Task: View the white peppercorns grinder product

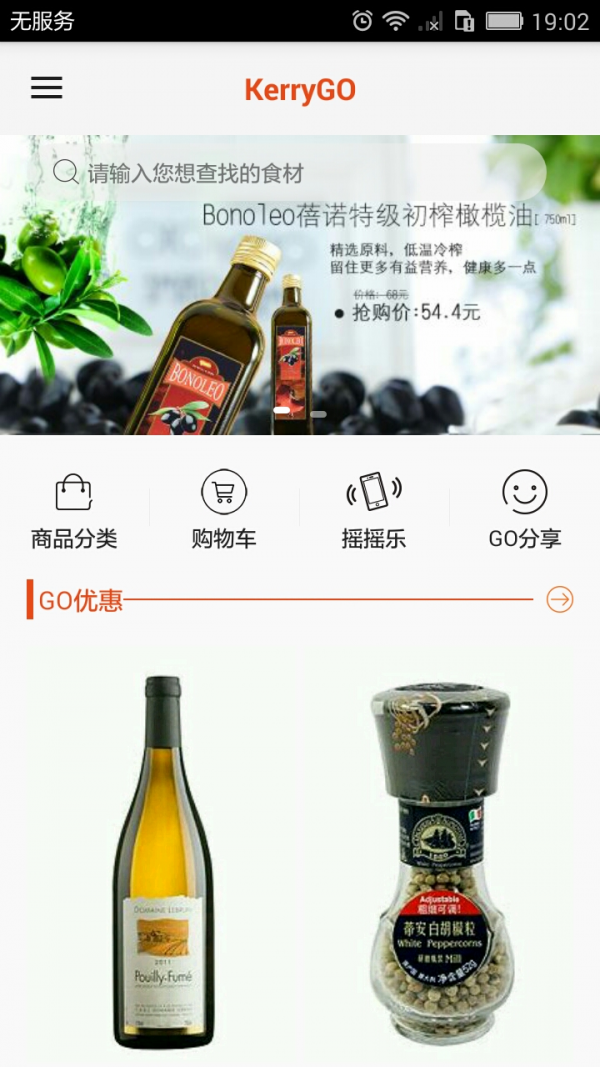Action: (439, 860)
